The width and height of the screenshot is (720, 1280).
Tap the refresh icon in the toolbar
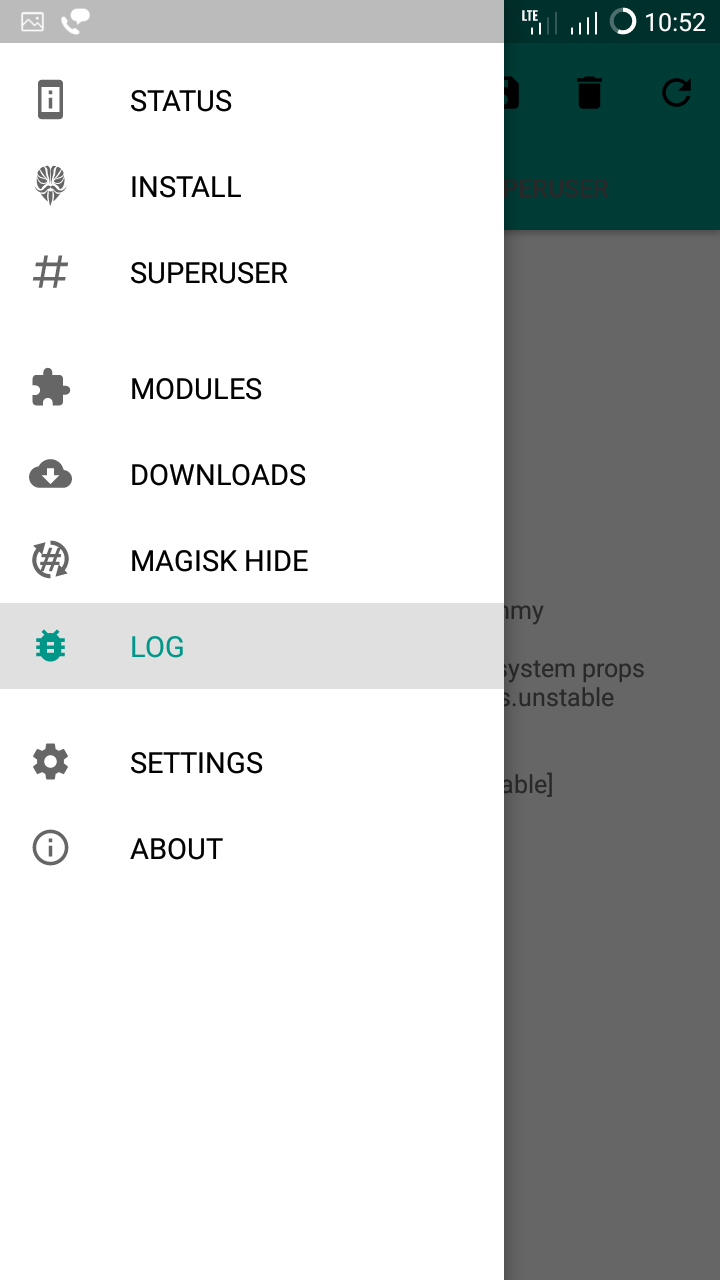pyautogui.click(x=677, y=93)
